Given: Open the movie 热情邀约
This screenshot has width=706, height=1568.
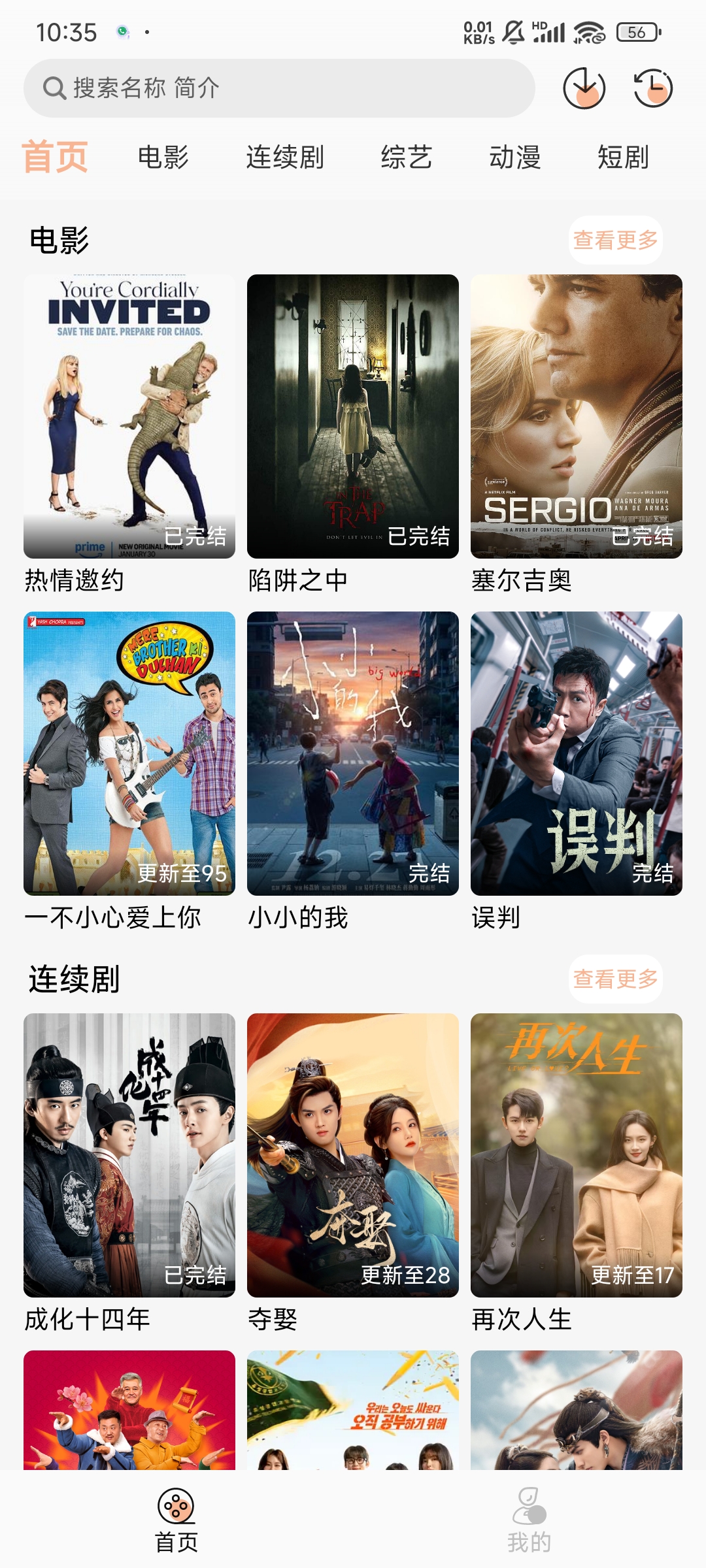Looking at the screenshot, I should (129, 416).
